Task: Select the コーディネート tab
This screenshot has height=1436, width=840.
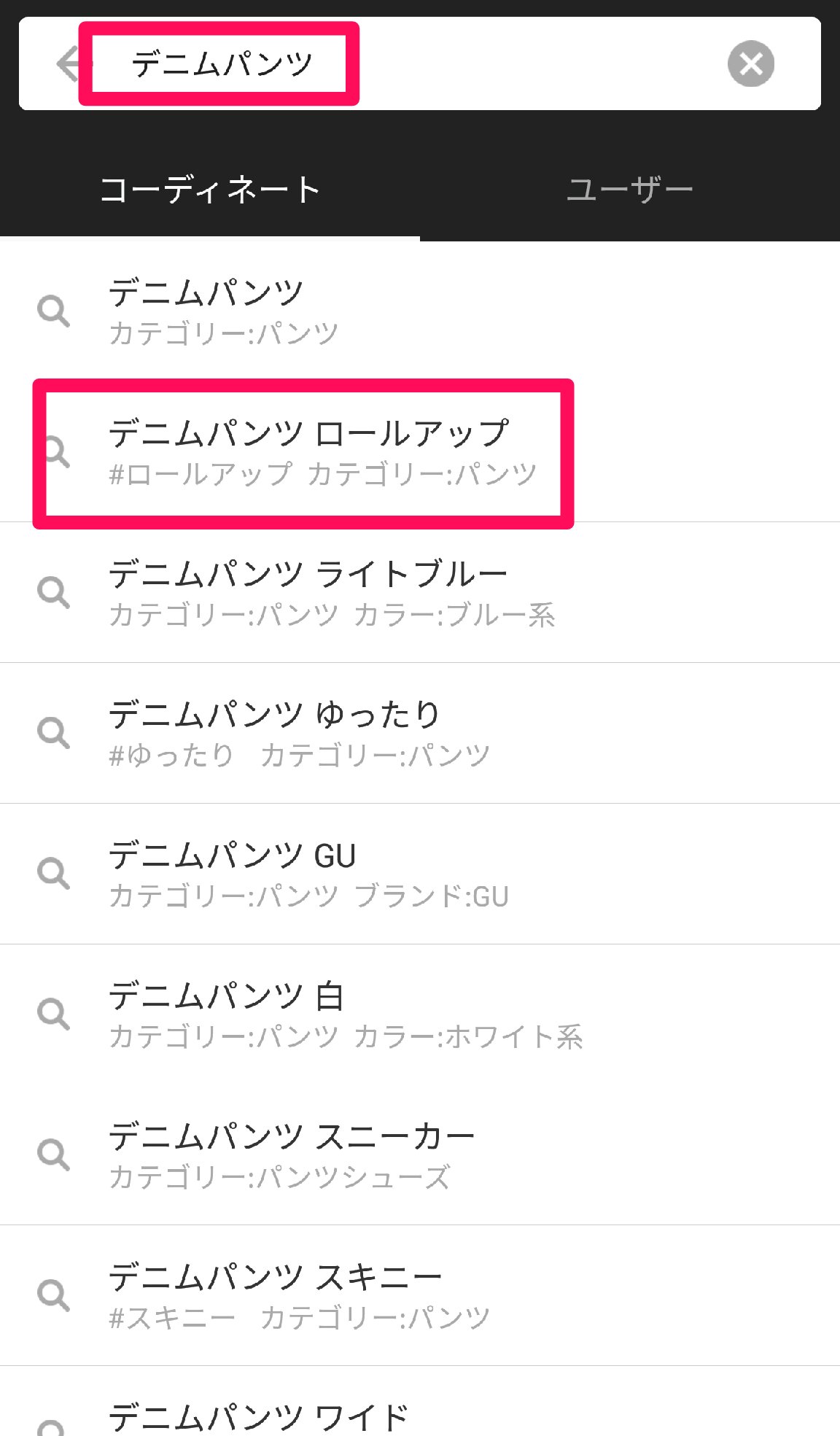Action: (210, 190)
